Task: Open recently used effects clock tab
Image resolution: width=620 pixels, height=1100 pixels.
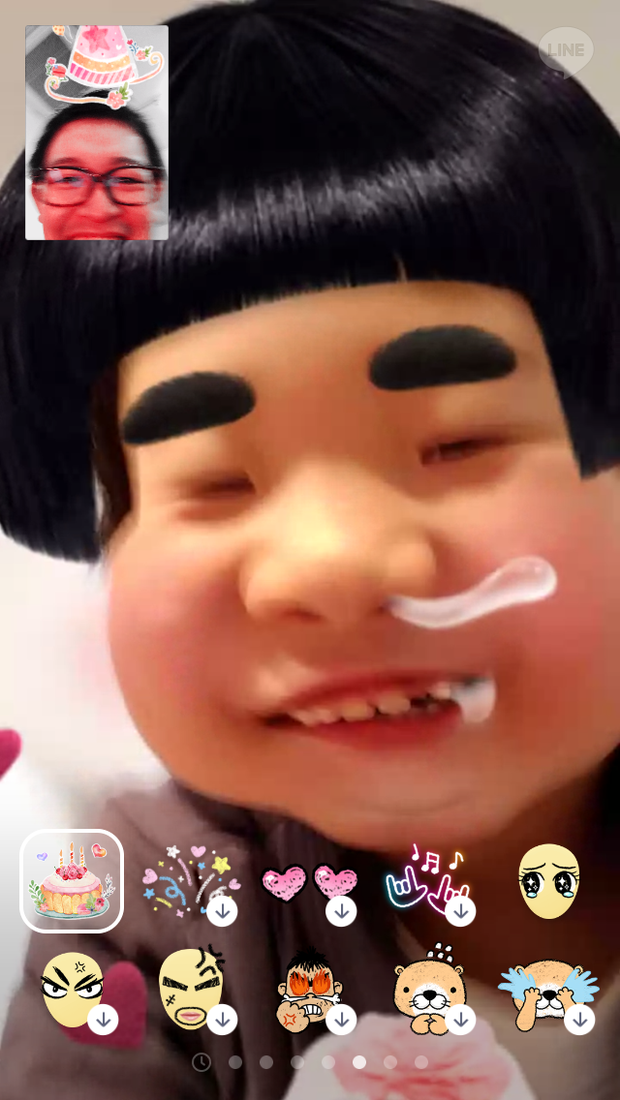Action: 201,1062
